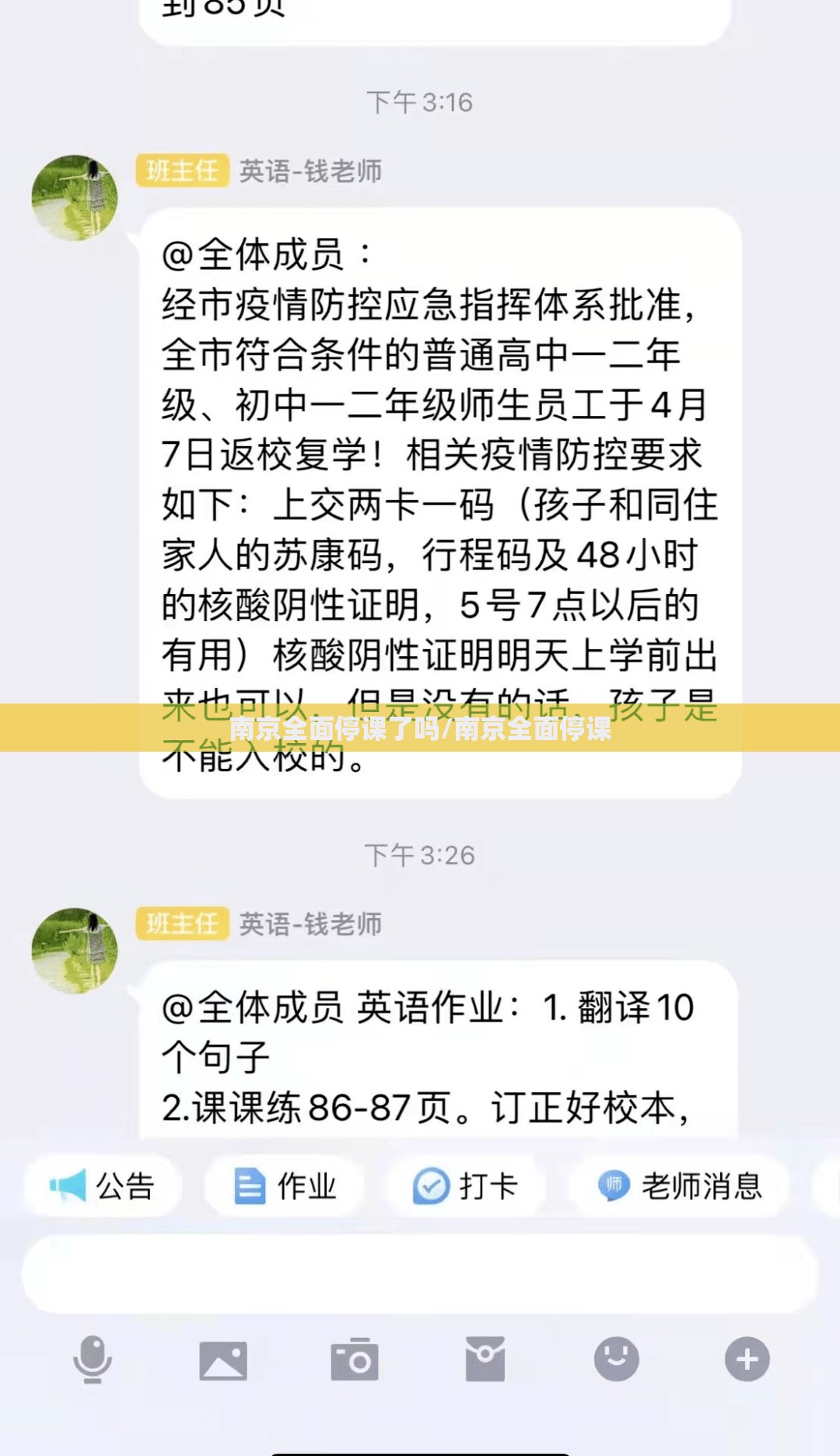Open more options with plus icon
This screenshot has height=1456, width=840.
[x=747, y=1360]
